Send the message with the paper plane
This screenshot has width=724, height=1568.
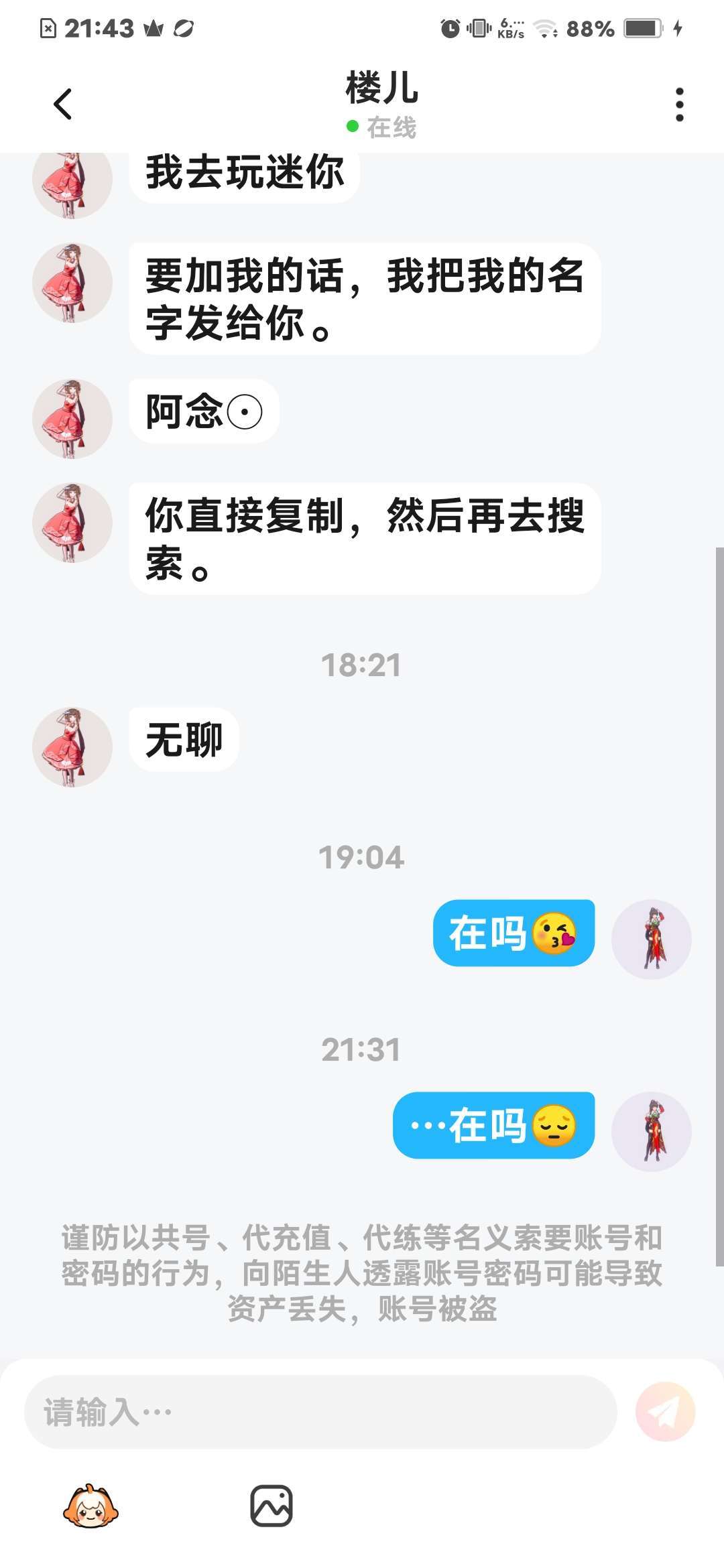(665, 1412)
